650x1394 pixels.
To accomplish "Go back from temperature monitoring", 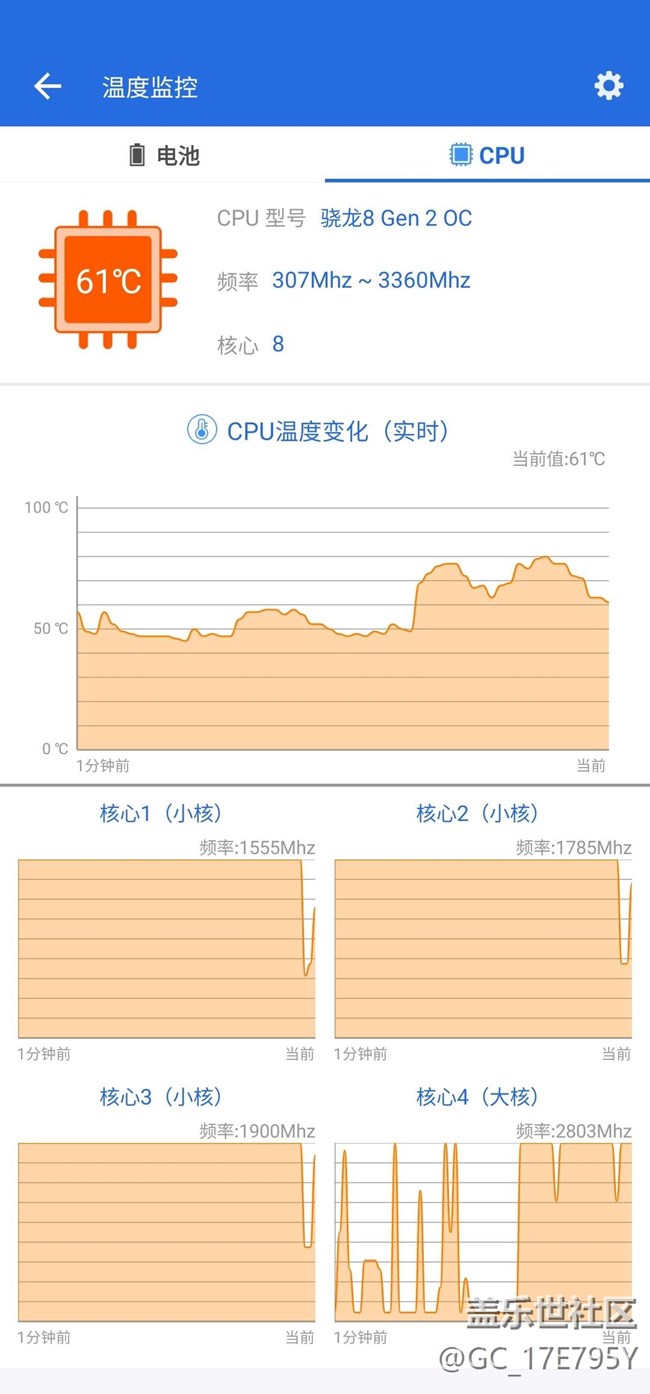I will tap(47, 86).
